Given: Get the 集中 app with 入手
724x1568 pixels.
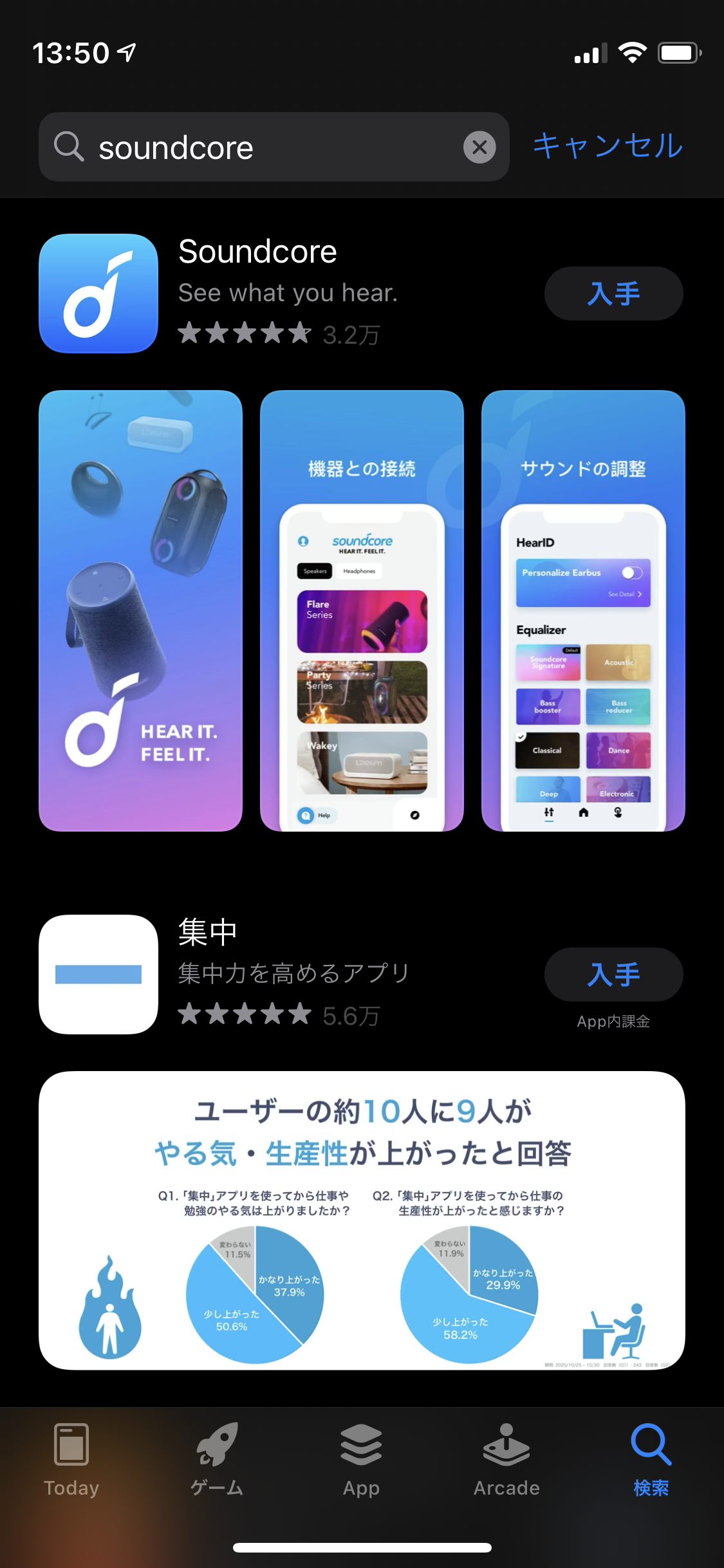Looking at the screenshot, I should click(613, 975).
